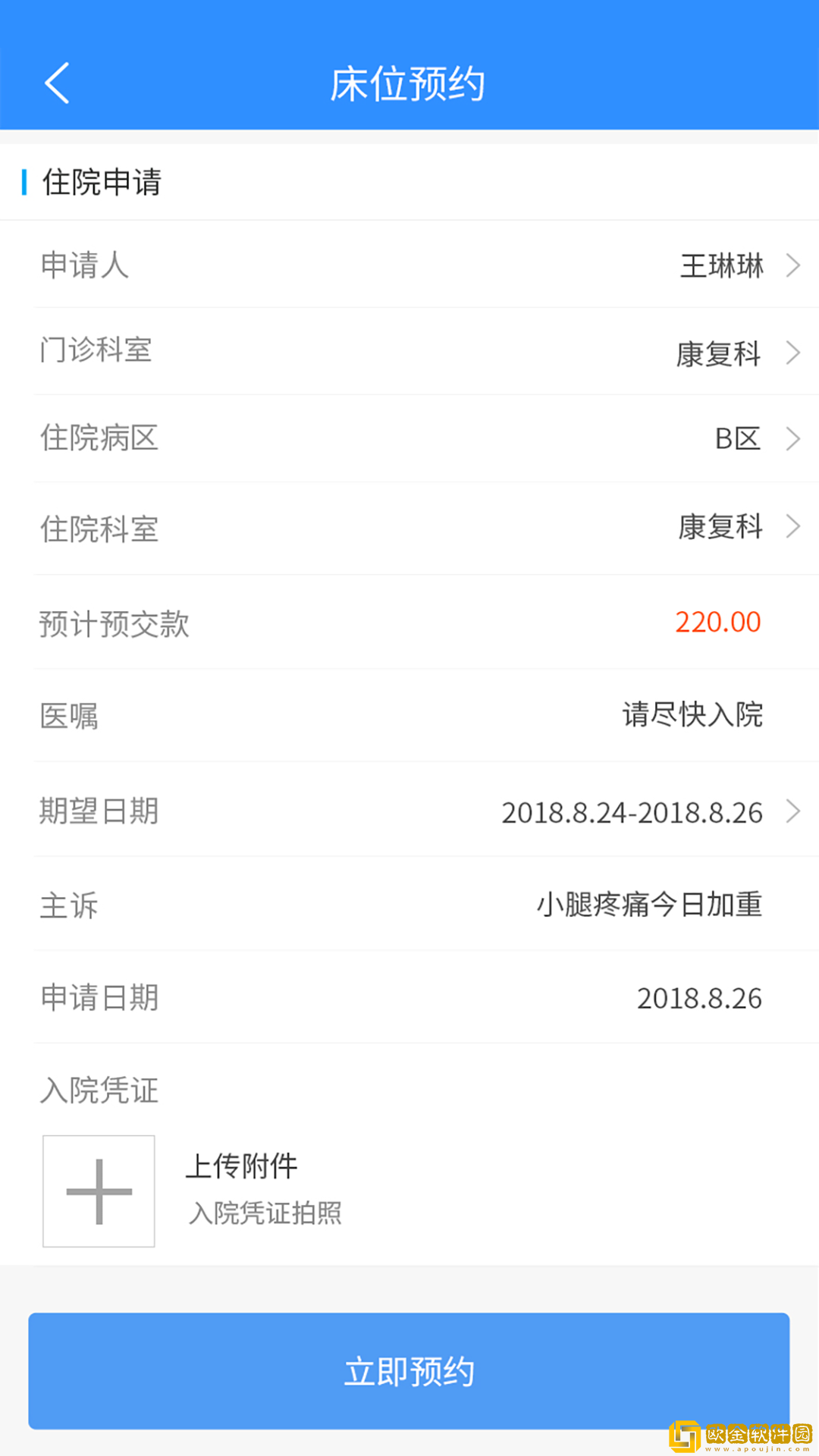The width and height of the screenshot is (819, 1456).
Task: Go back from 床位预约 page
Action: [x=58, y=83]
